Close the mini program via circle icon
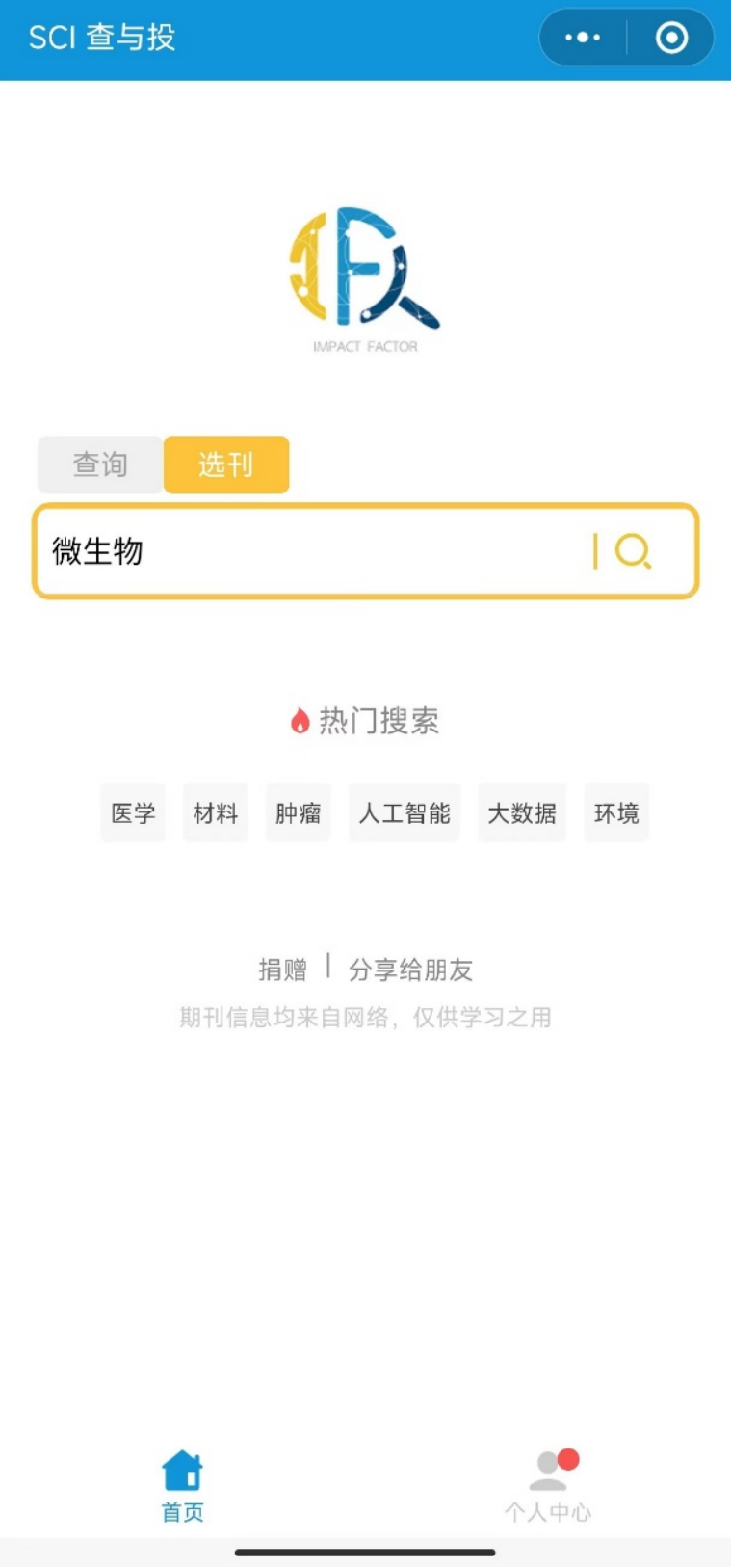 pyautogui.click(x=671, y=38)
